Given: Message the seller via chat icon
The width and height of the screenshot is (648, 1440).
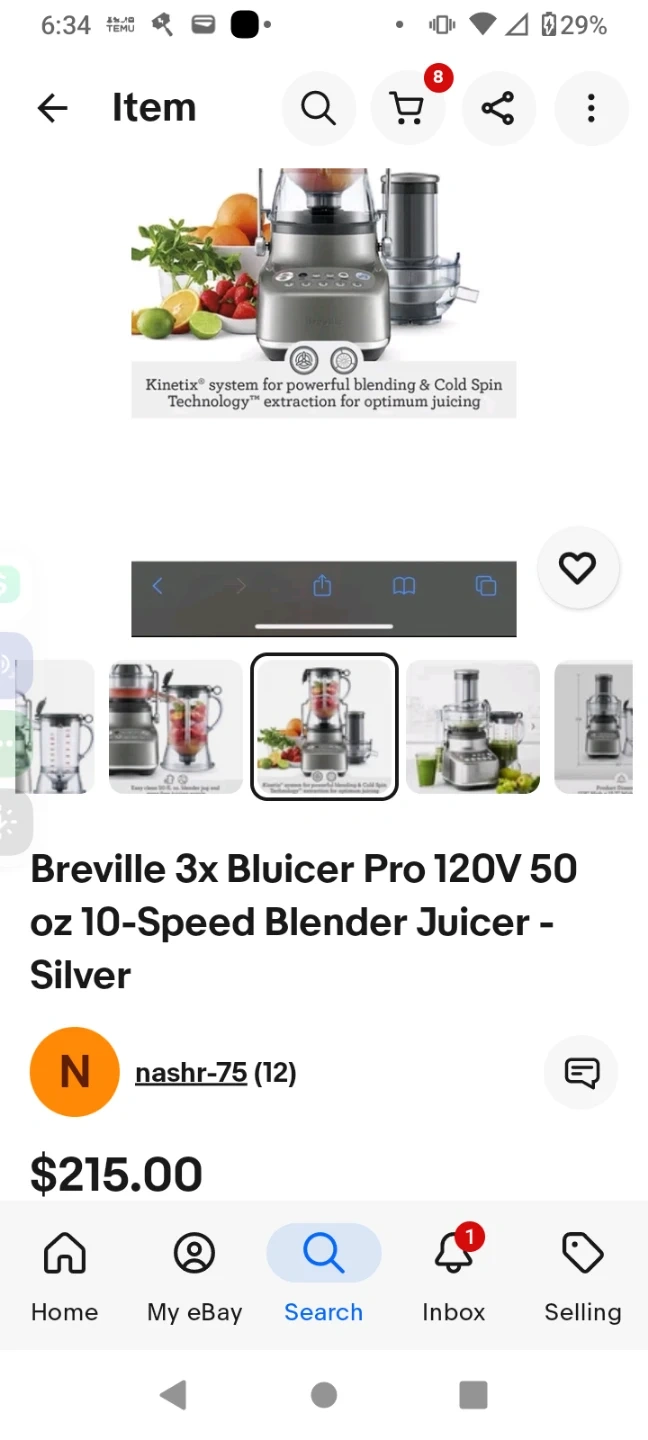Looking at the screenshot, I should [581, 1073].
